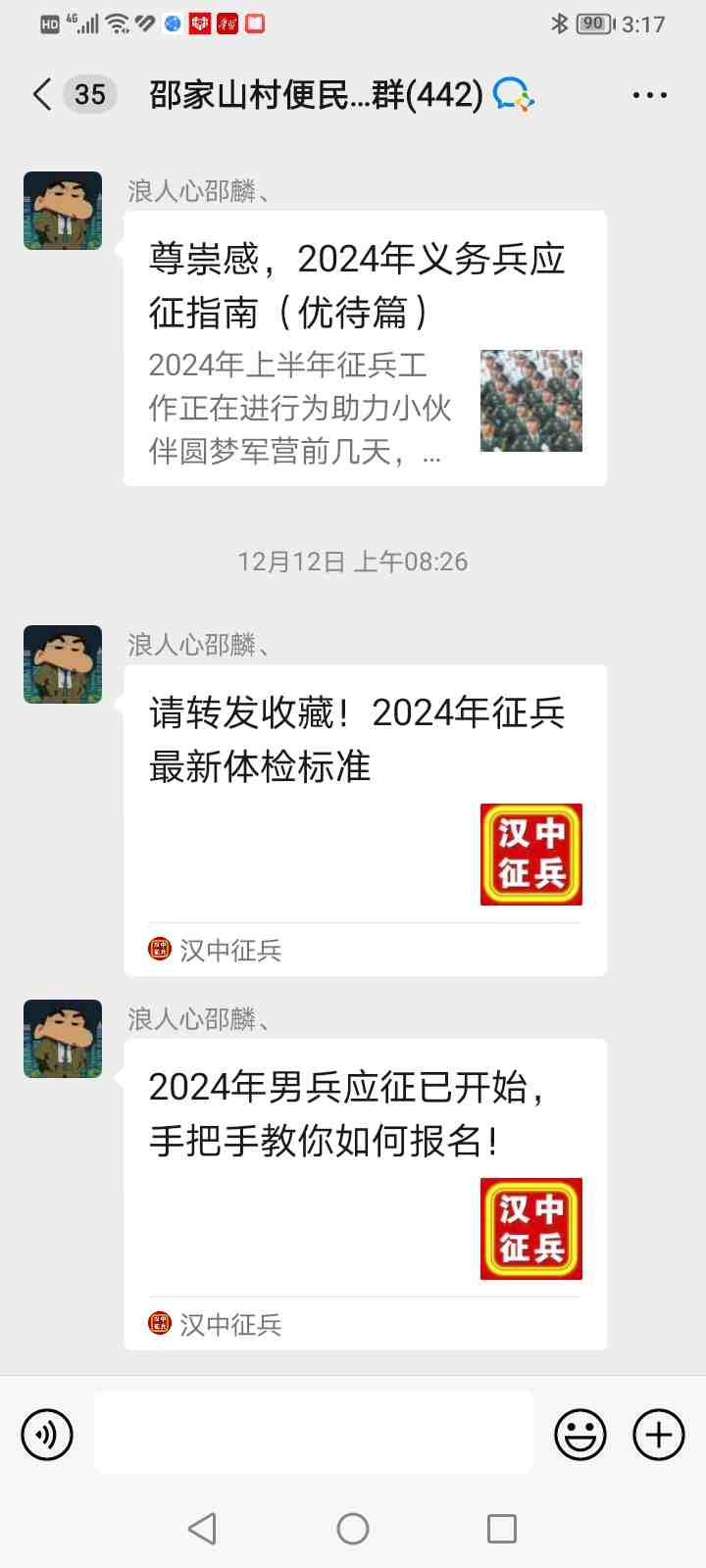The height and width of the screenshot is (1568, 706).
Task: View profile of sender above 义务兵应征指南
Action: pos(63,211)
